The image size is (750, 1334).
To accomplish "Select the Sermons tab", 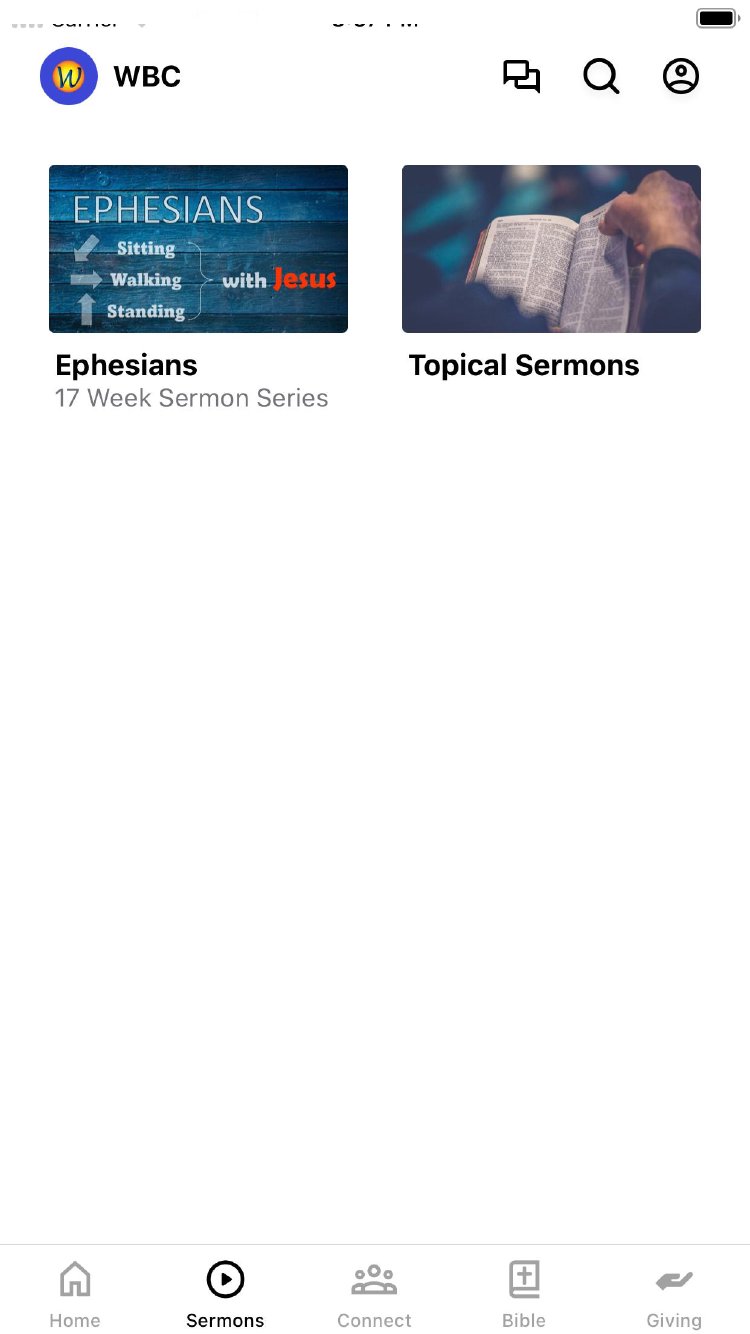I will (225, 1294).
